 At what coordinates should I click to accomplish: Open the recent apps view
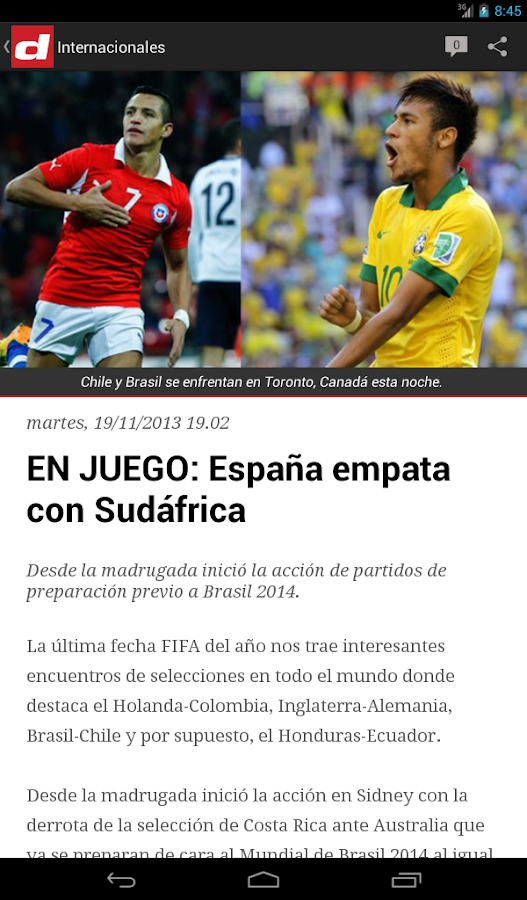click(406, 880)
